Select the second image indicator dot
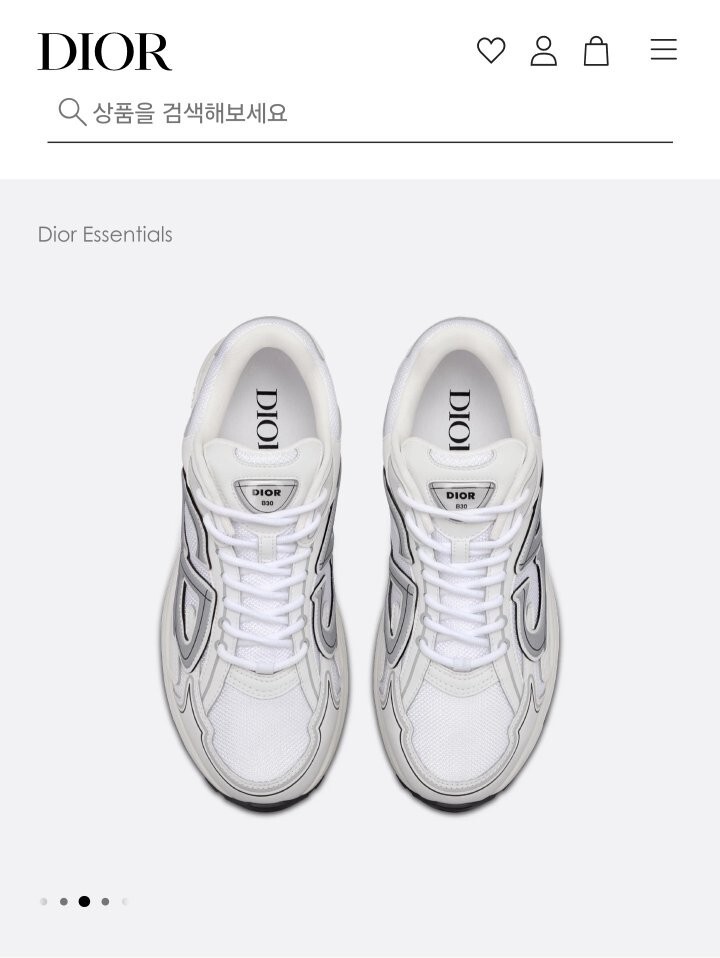The width and height of the screenshot is (720, 958). click(x=64, y=901)
